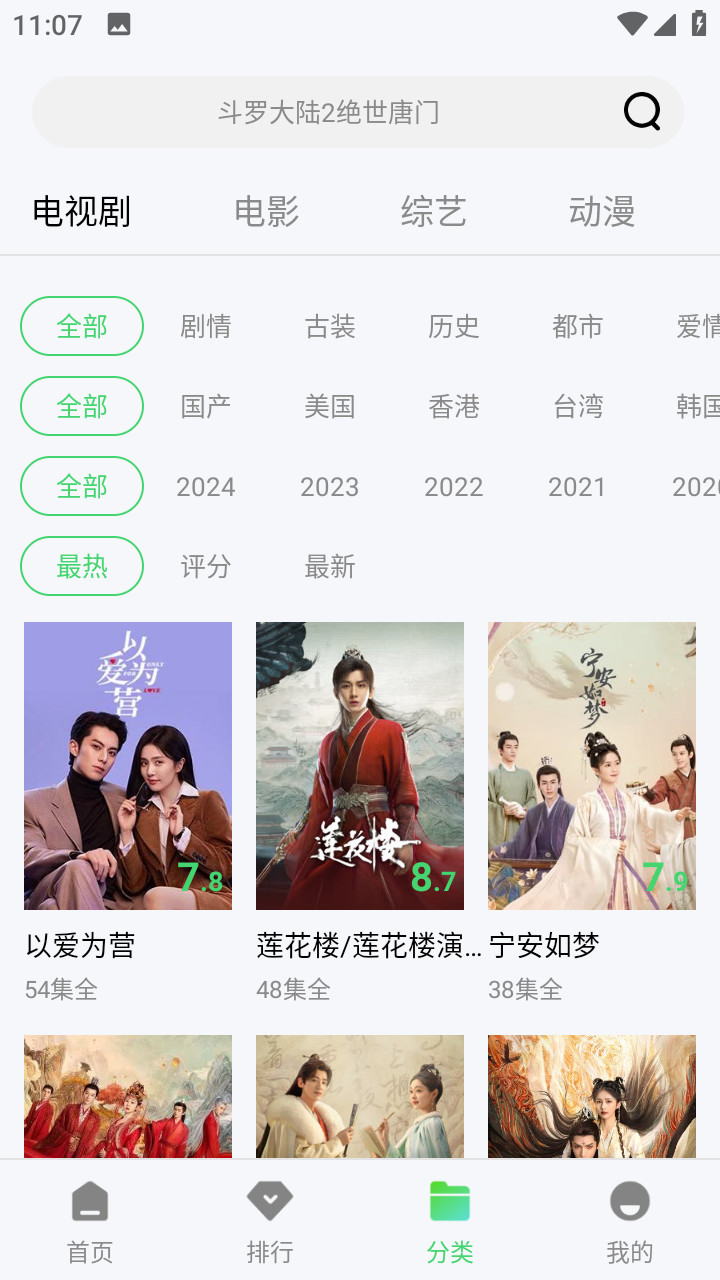Switch to the 电影 movies tab
This screenshot has height=1280, width=720.
[266, 212]
